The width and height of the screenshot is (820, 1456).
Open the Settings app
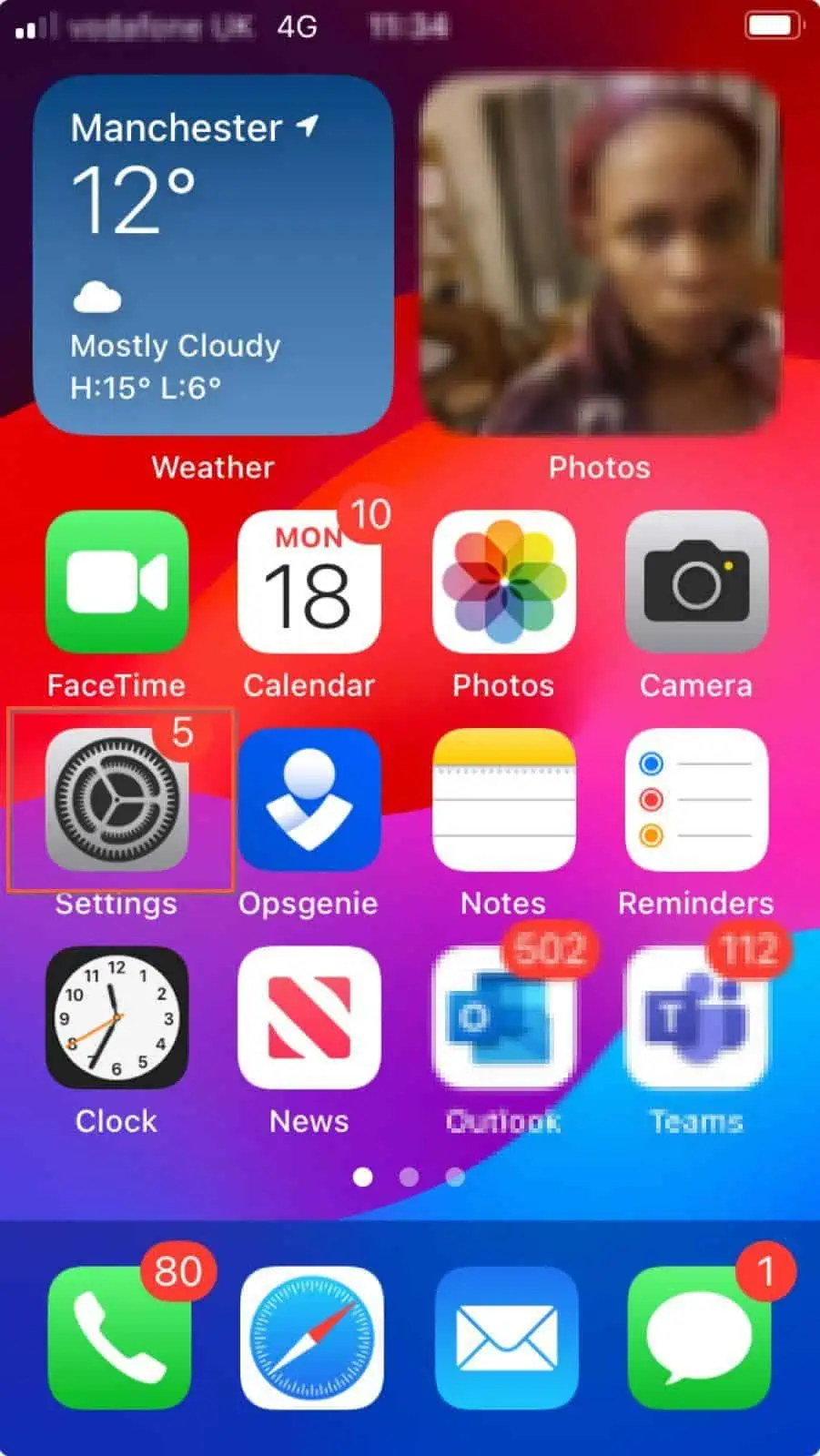click(x=116, y=800)
